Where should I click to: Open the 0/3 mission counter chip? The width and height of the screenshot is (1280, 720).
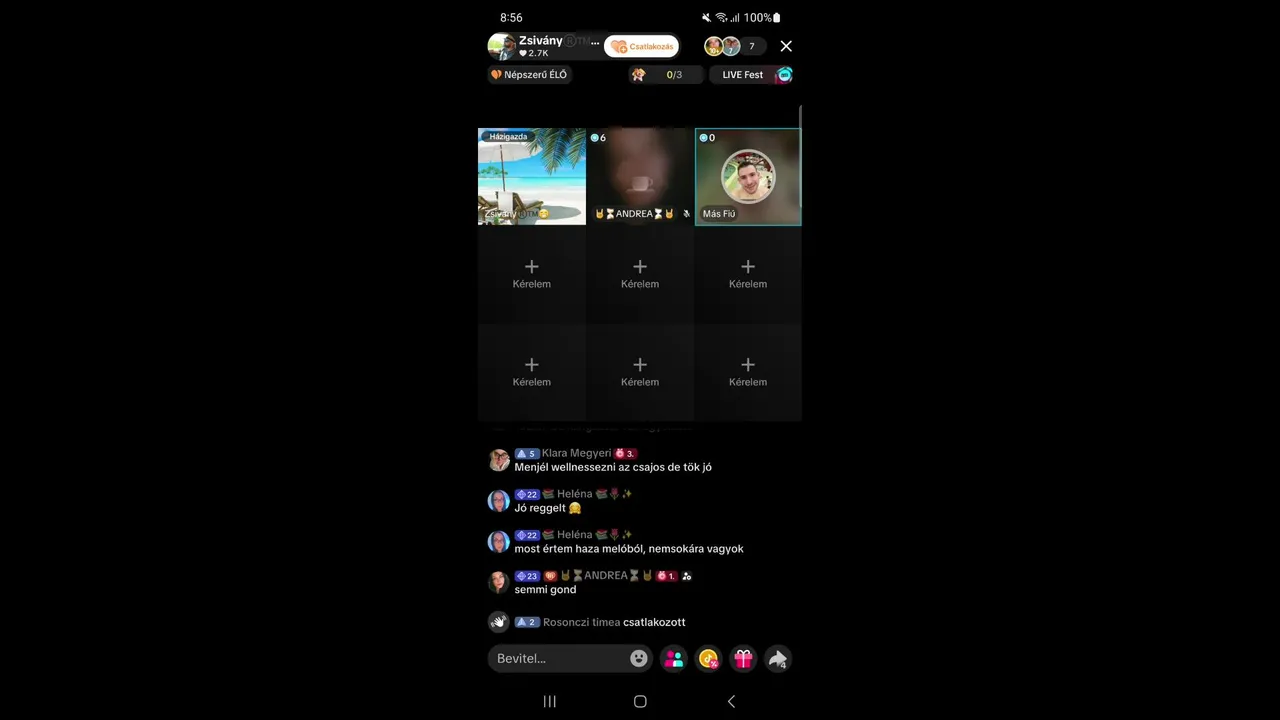coord(665,75)
